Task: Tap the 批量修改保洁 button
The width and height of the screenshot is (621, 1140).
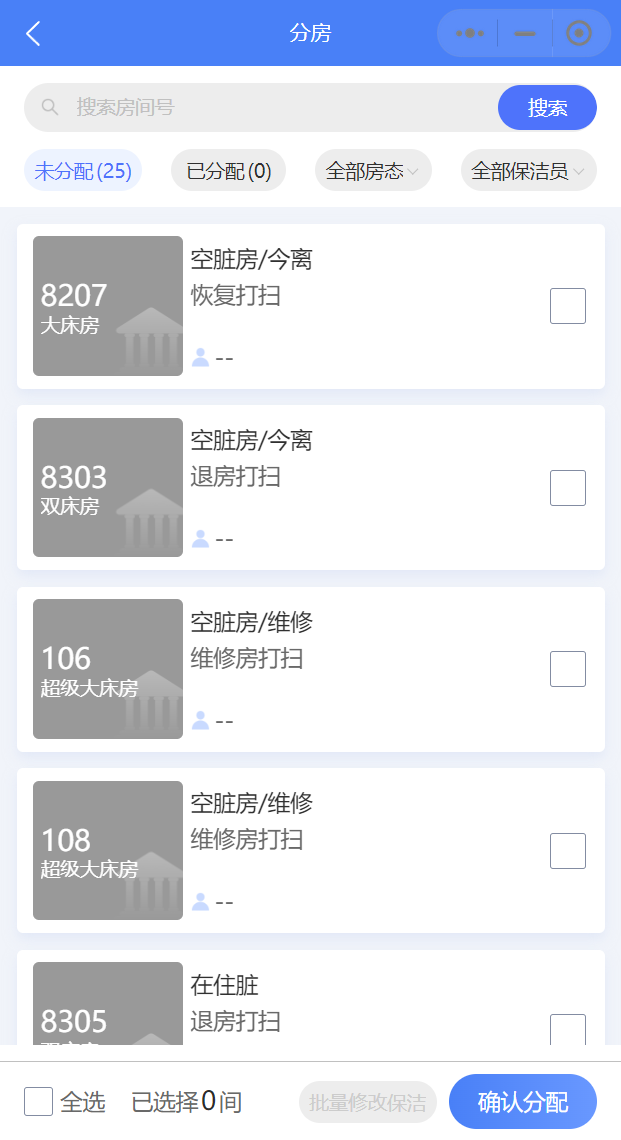Action: [368, 1102]
